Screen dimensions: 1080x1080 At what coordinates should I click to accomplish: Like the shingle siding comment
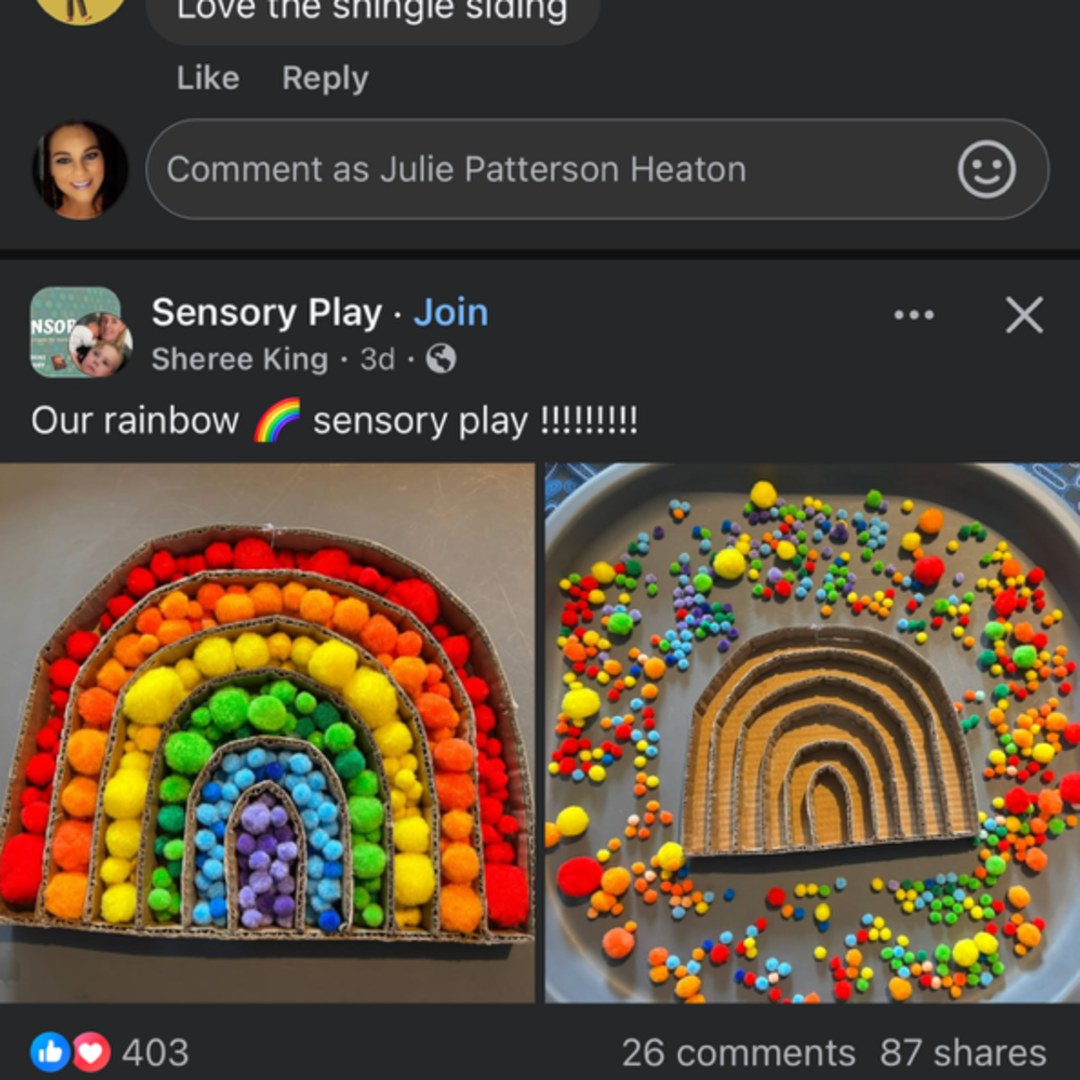pyautogui.click(x=208, y=78)
